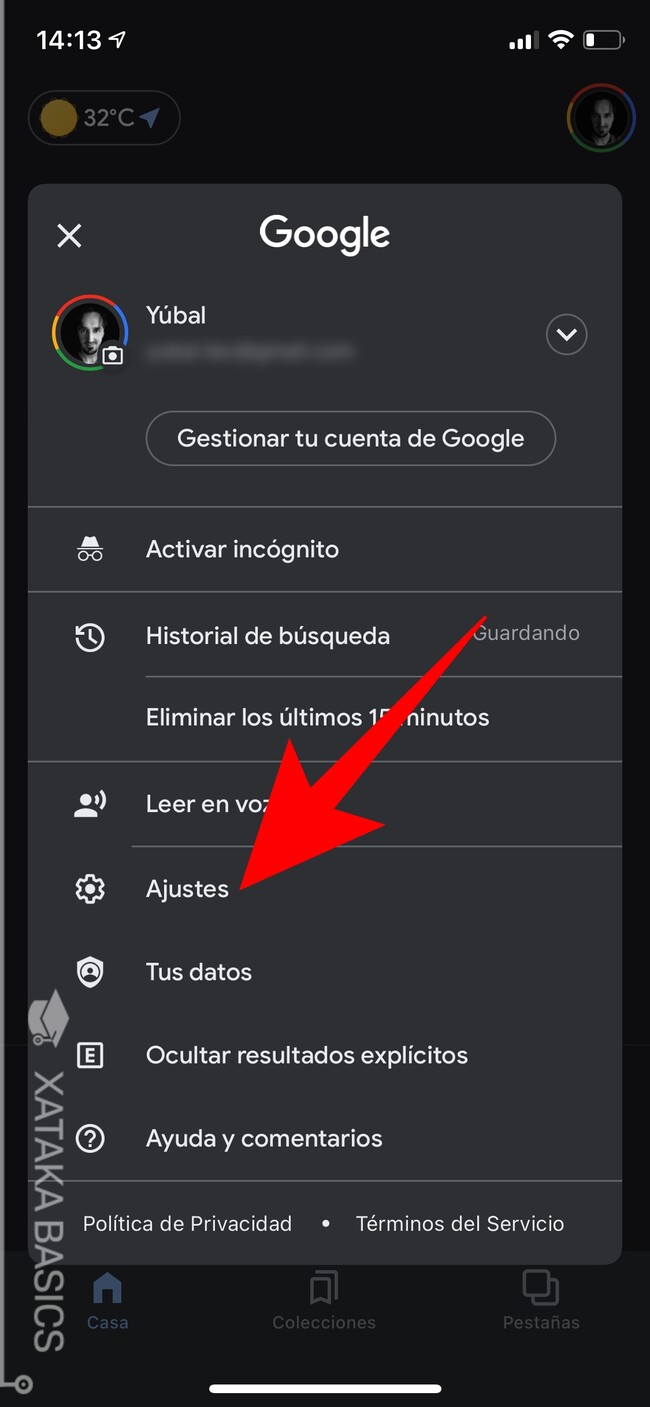Open Ajustes
Viewport: 650px width, 1407px height.
187,889
